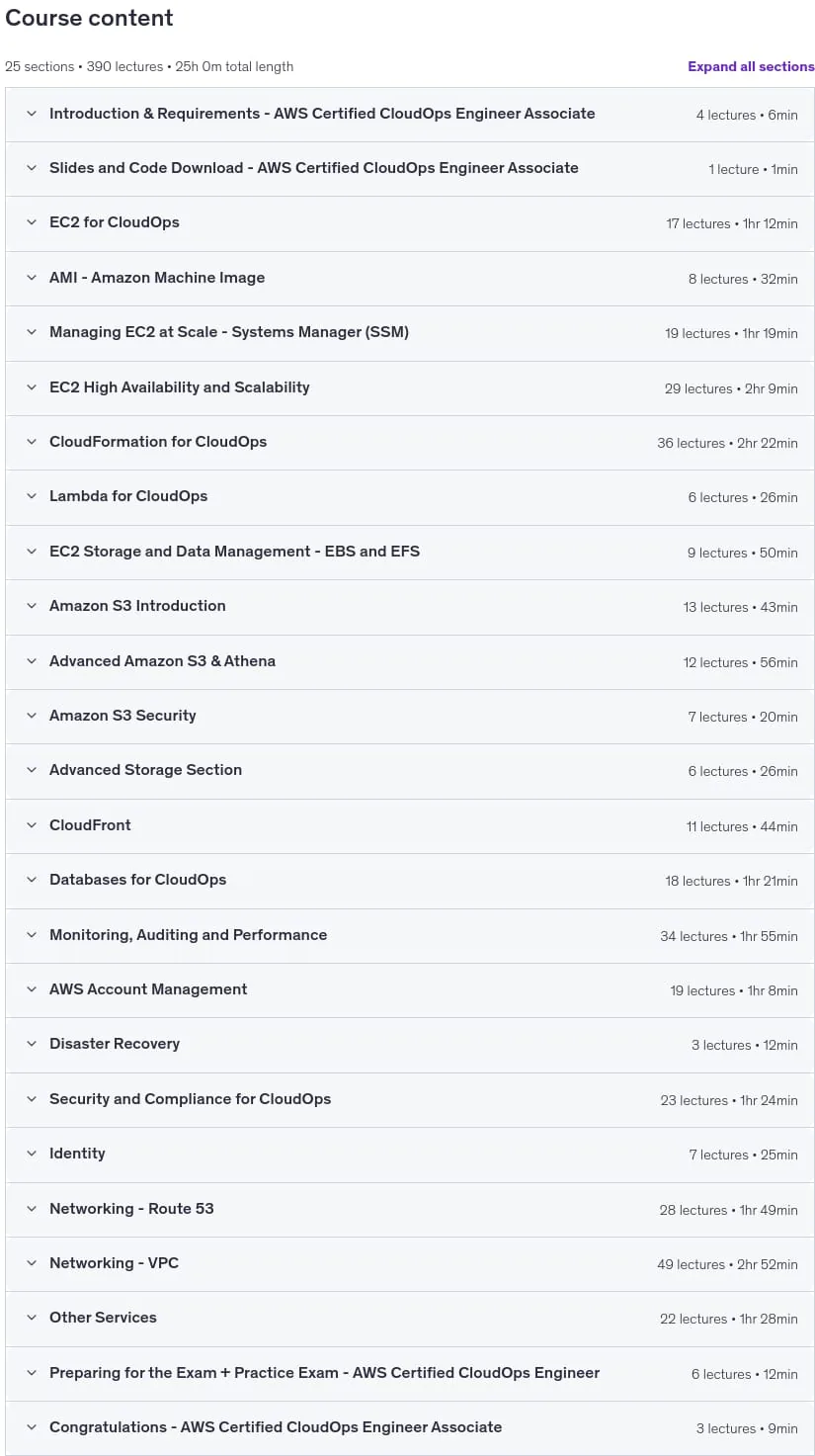Expand Databases for CloudOps section
815x1456 pixels.
(410, 881)
